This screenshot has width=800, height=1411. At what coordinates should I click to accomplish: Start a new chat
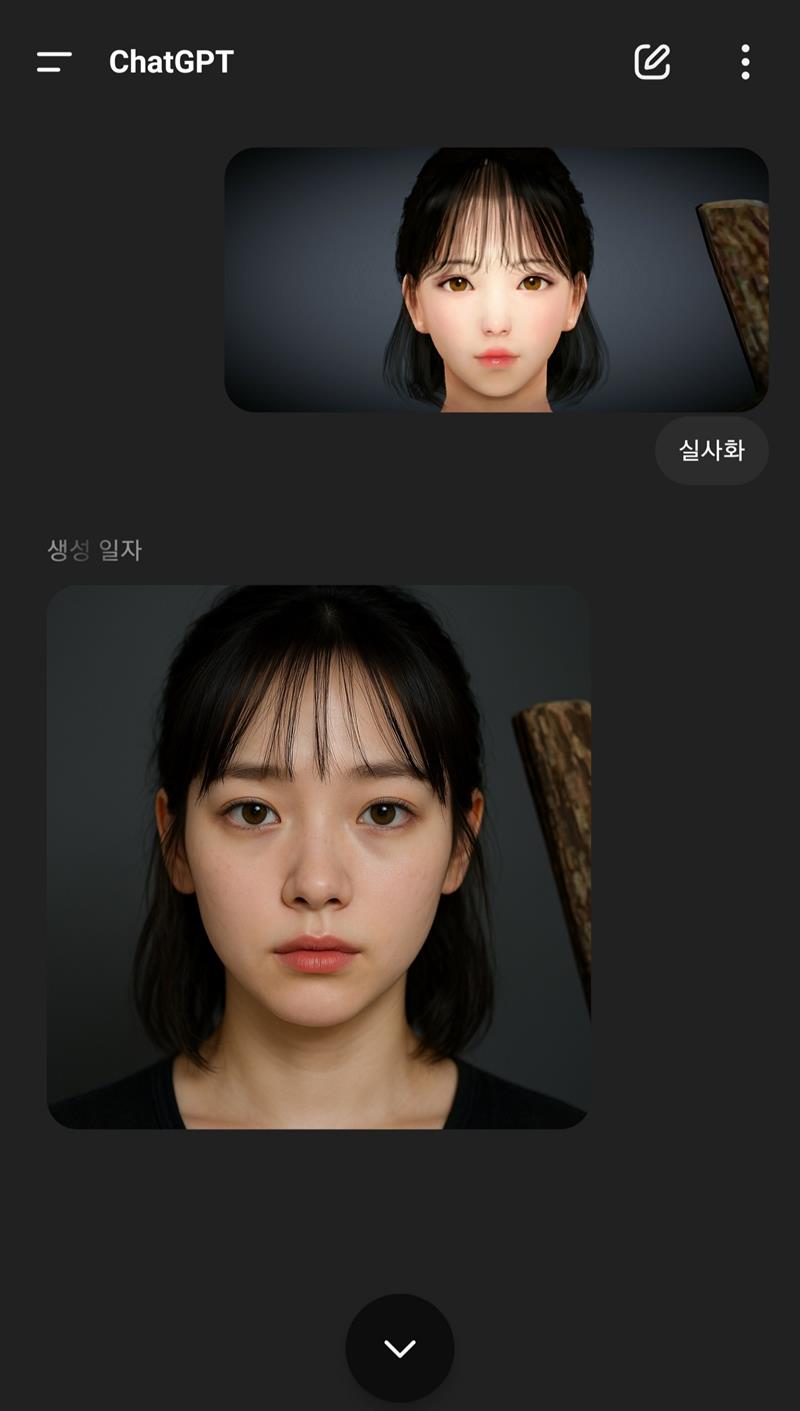[652, 62]
